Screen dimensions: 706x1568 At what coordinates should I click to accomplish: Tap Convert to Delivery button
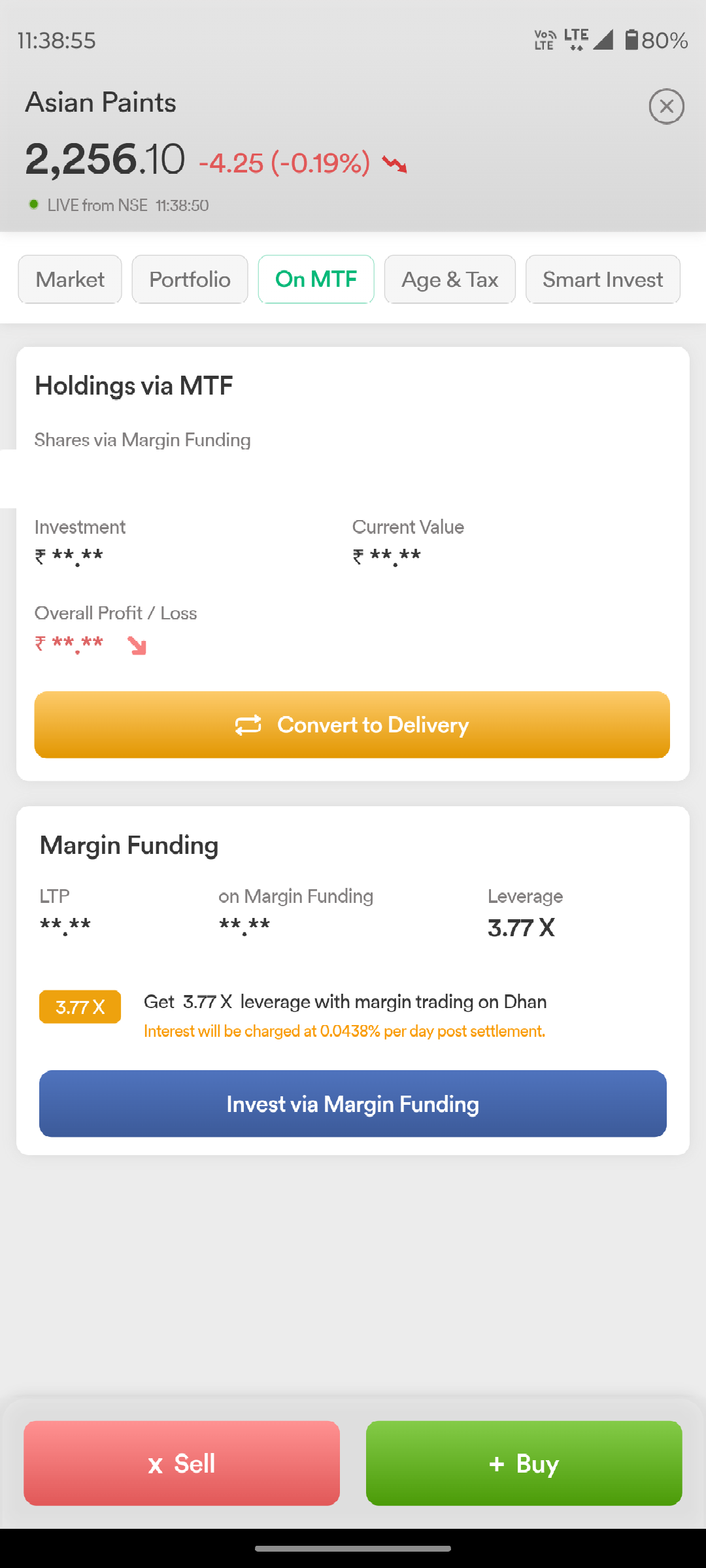pyautogui.click(x=352, y=725)
